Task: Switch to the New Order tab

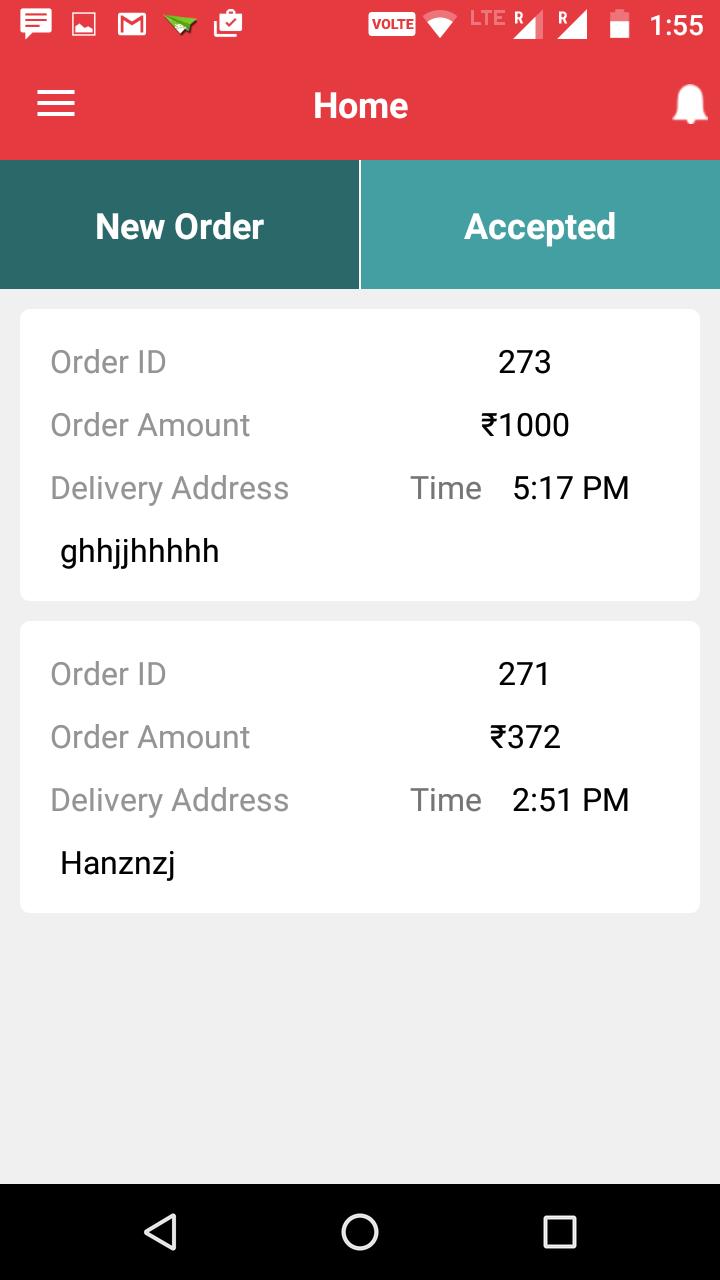Action: click(x=180, y=226)
